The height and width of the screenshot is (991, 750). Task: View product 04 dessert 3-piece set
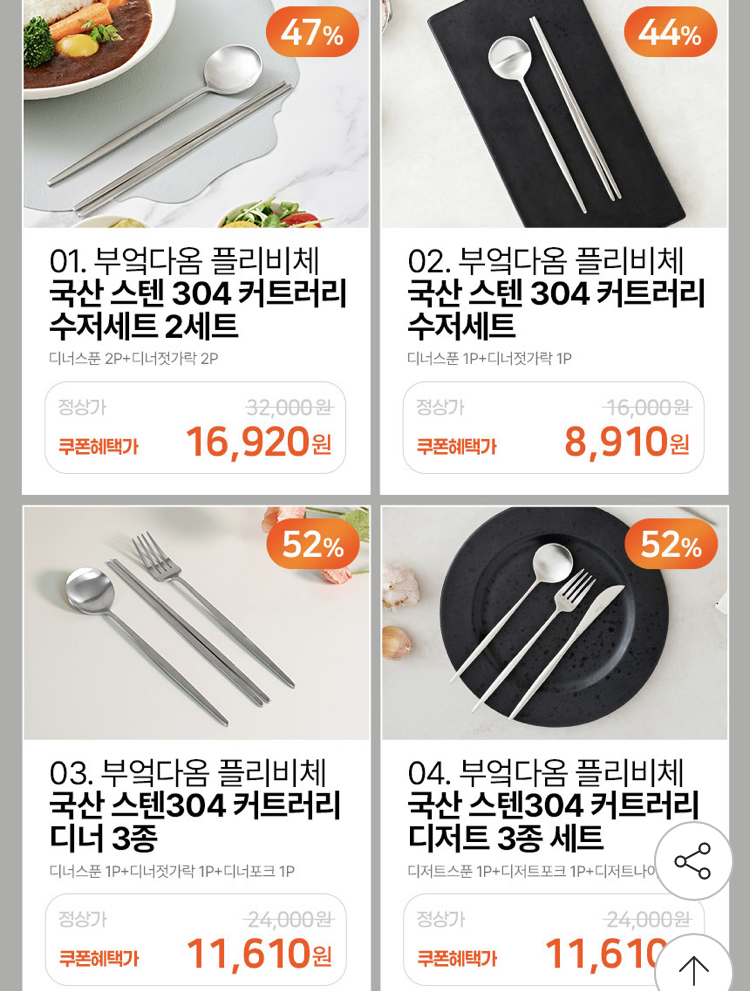(x=530, y=805)
